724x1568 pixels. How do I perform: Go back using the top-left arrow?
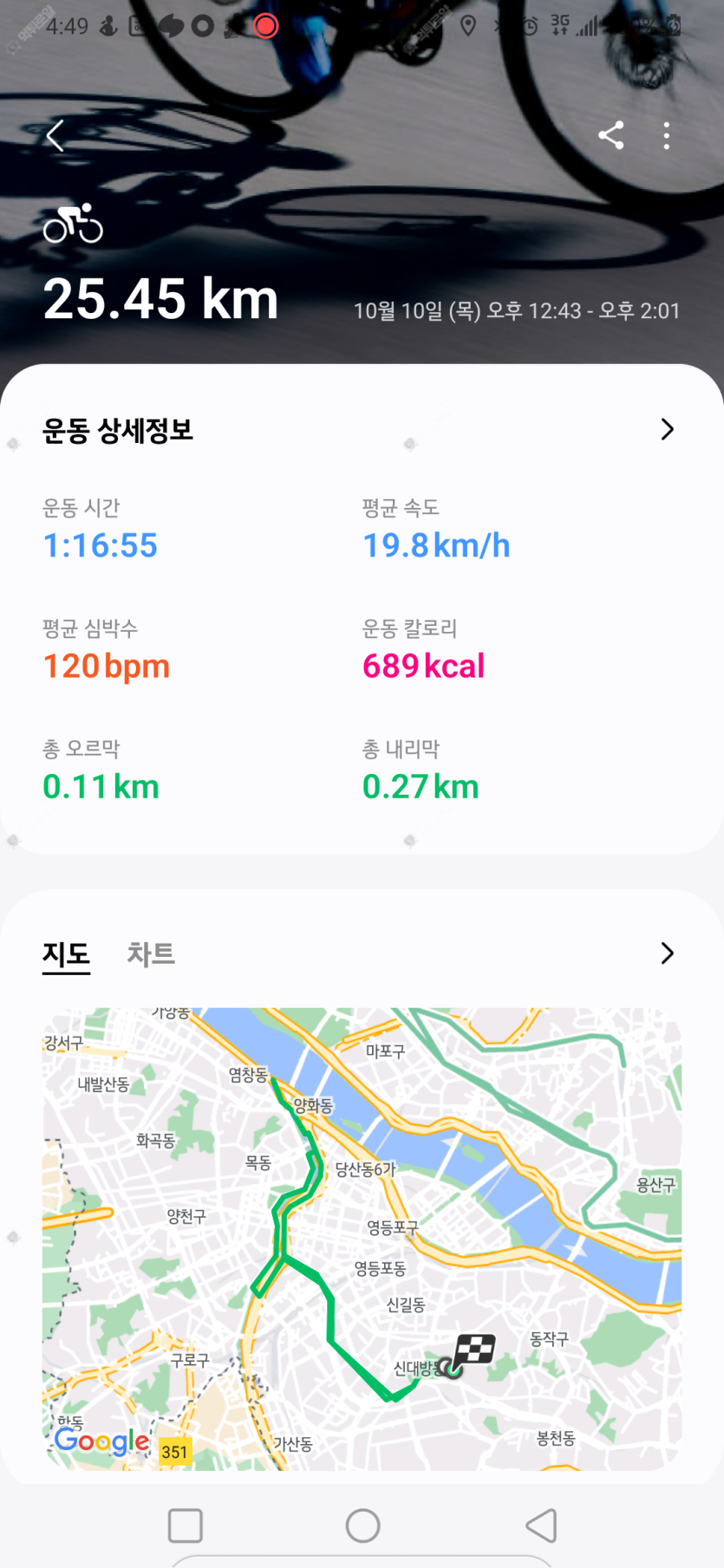click(55, 136)
